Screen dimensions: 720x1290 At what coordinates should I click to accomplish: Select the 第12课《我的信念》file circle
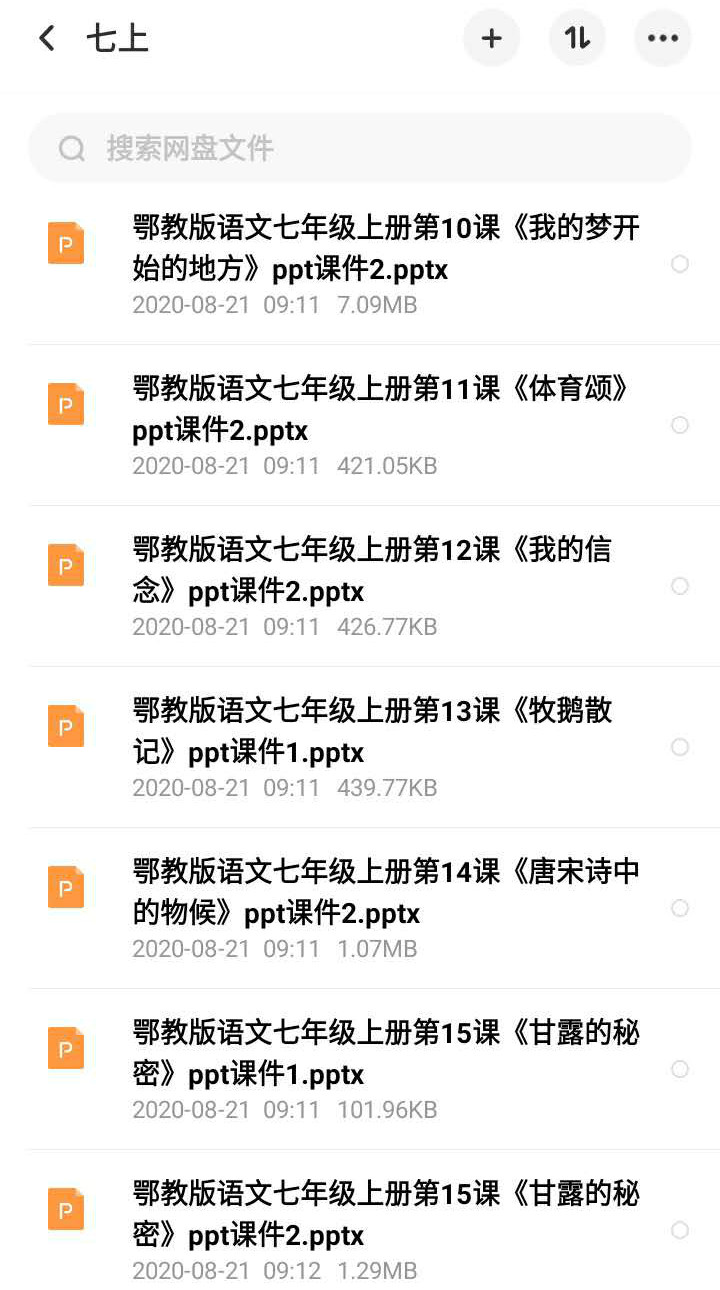680,586
